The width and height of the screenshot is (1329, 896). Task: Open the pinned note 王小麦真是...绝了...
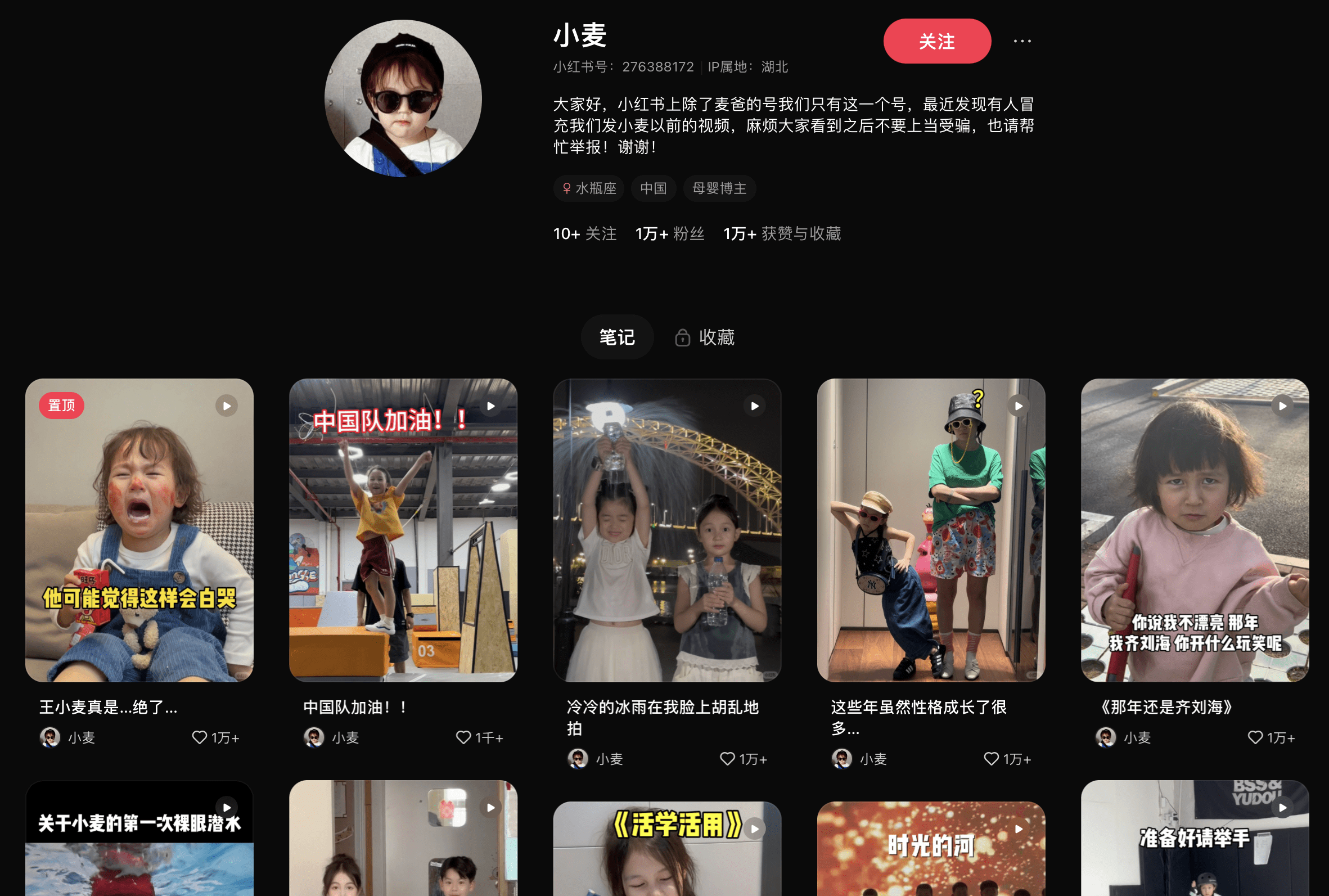(139, 530)
